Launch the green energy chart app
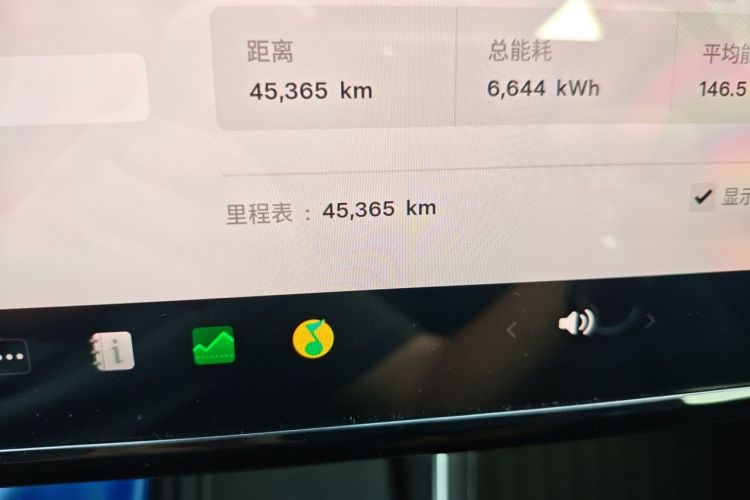The width and height of the screenshot is (750, 500). pos(213,345)
